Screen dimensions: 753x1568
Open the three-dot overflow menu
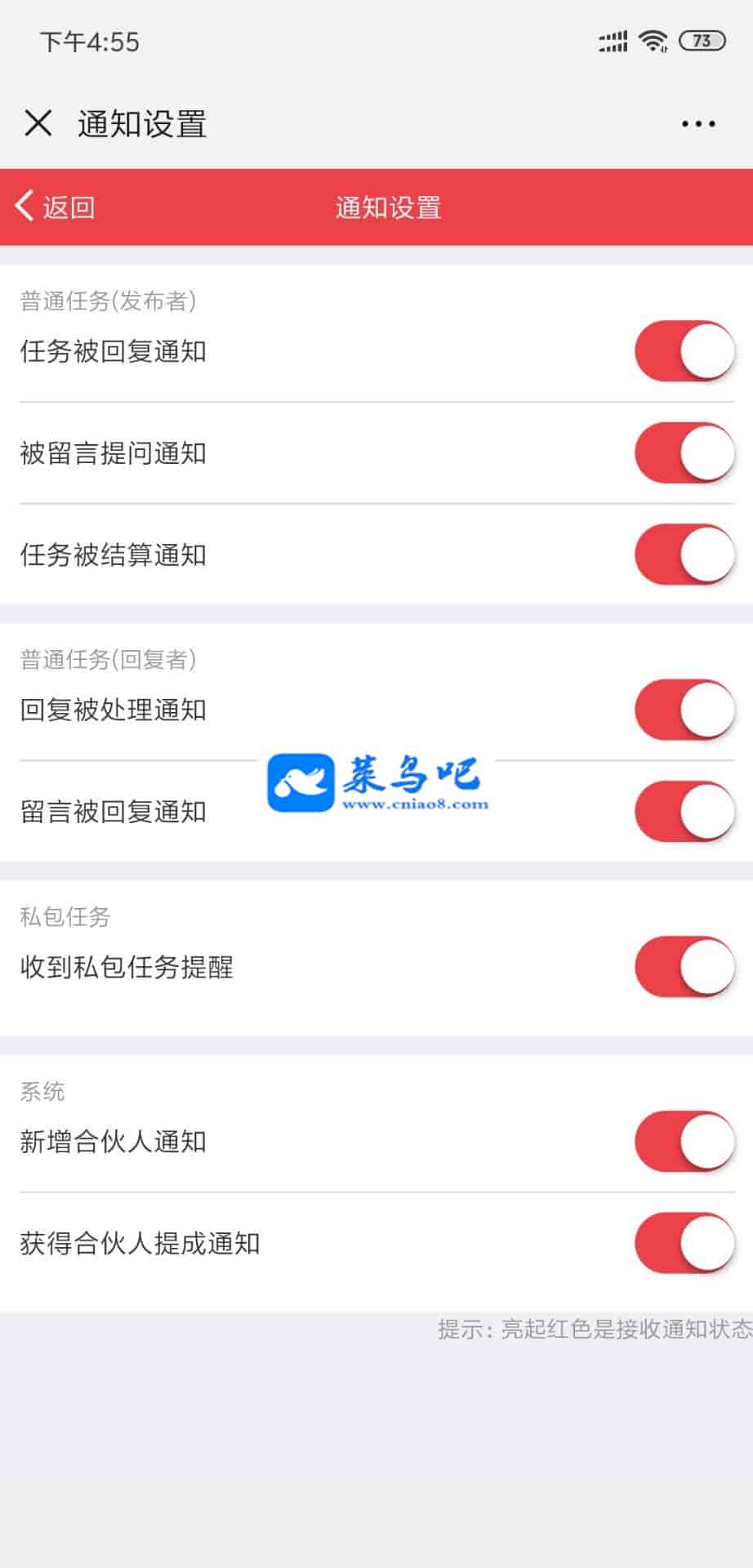point(698,124)
